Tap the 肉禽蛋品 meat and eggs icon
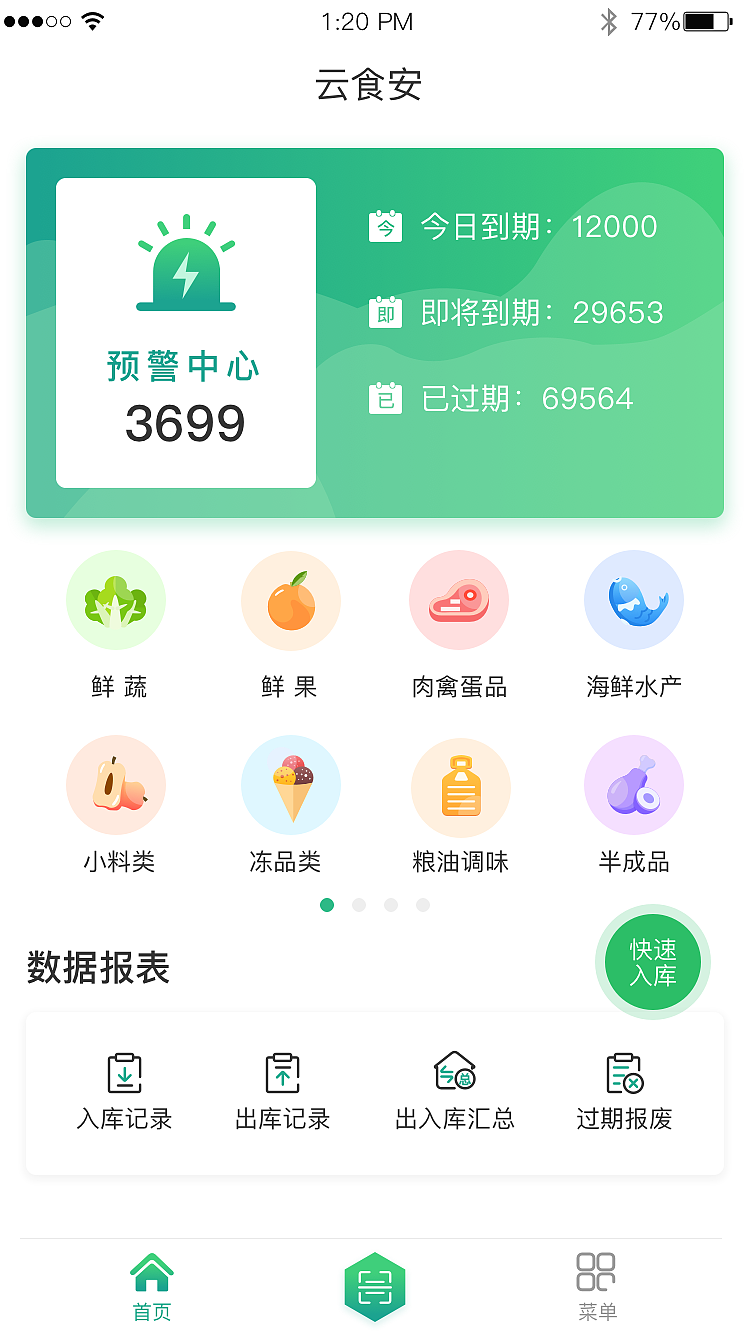750x1336 pixels. (459, 600)
